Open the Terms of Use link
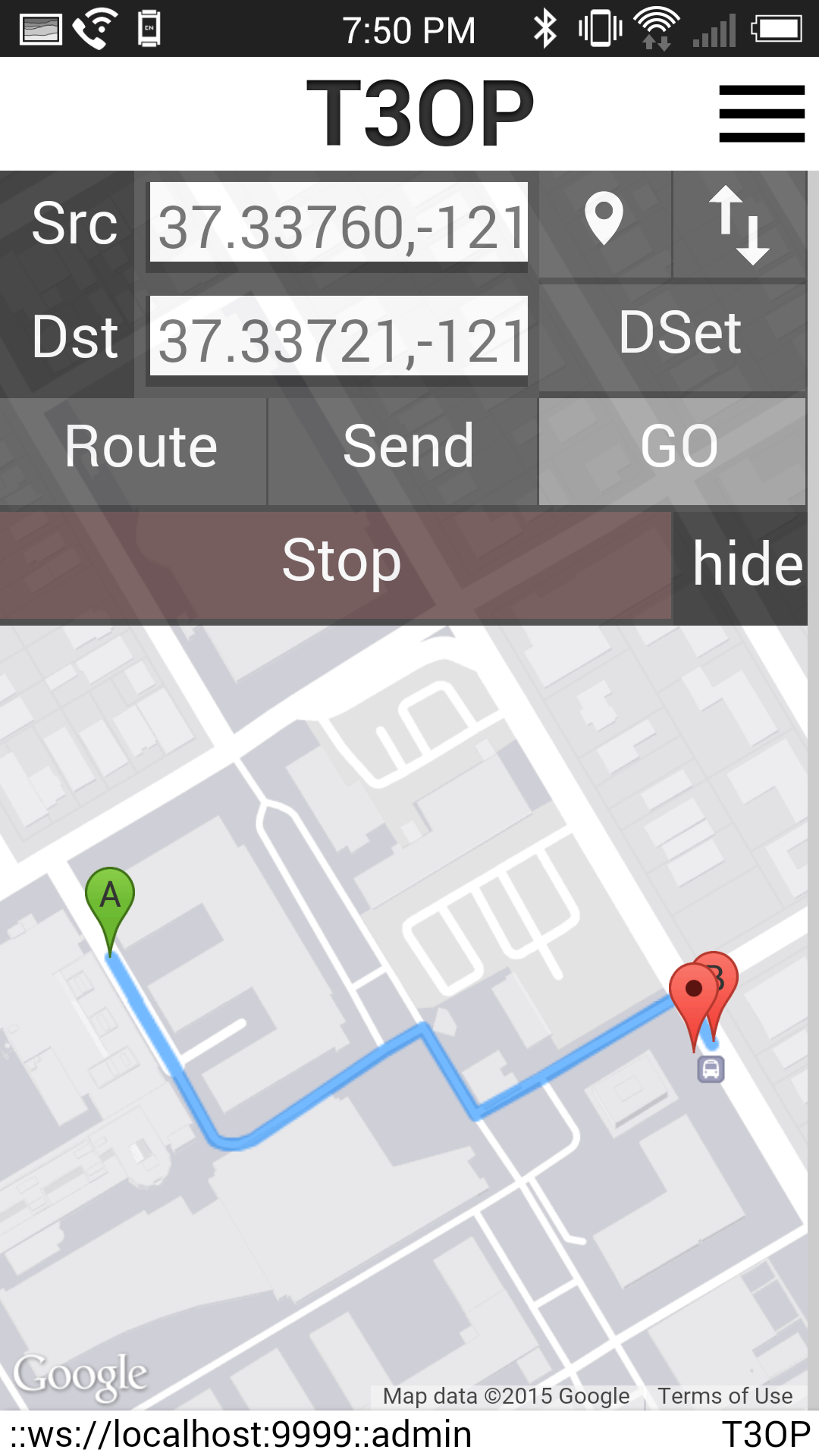 point(725,1395)
